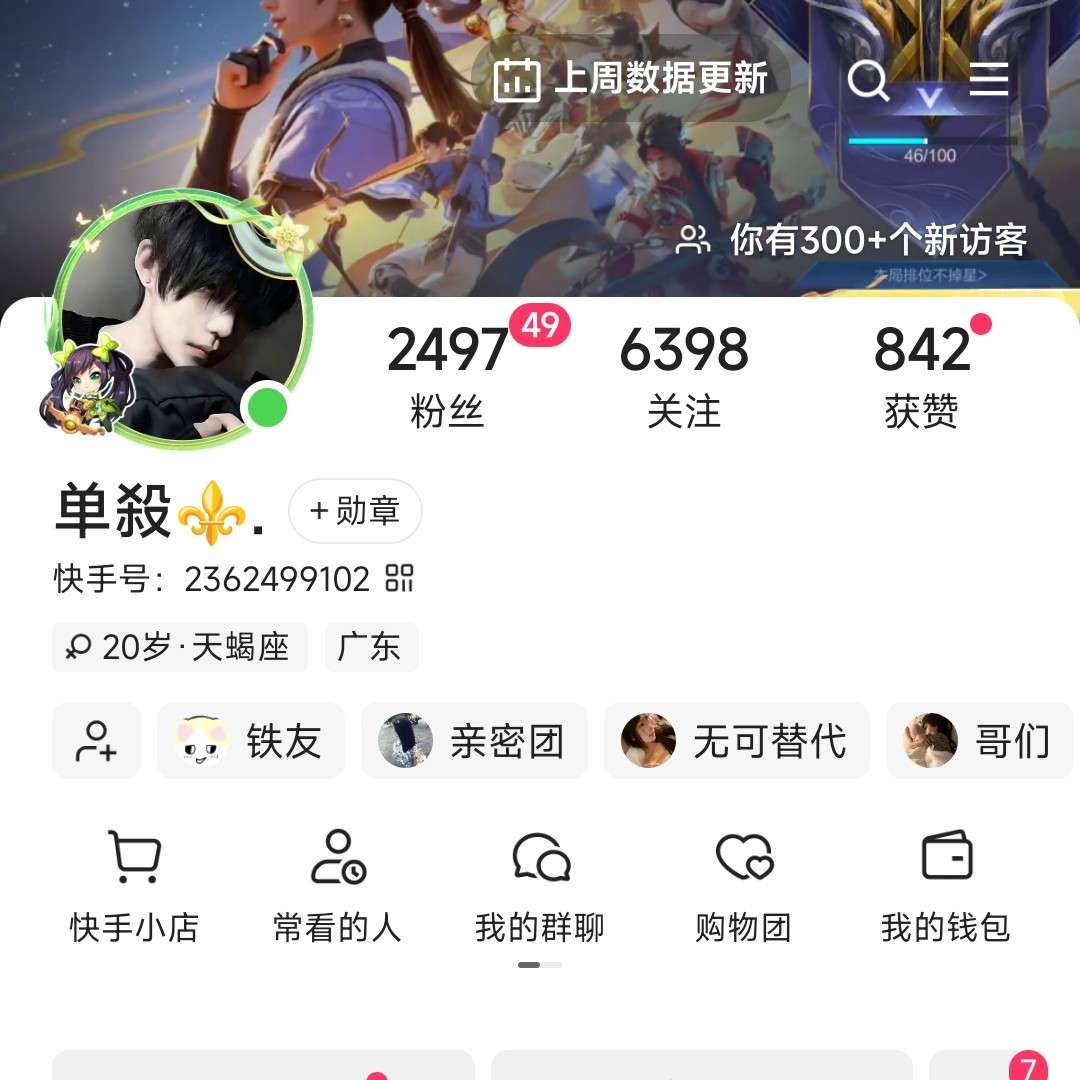
Task: Open the 无可替代 chip
Action: point(736,741)
